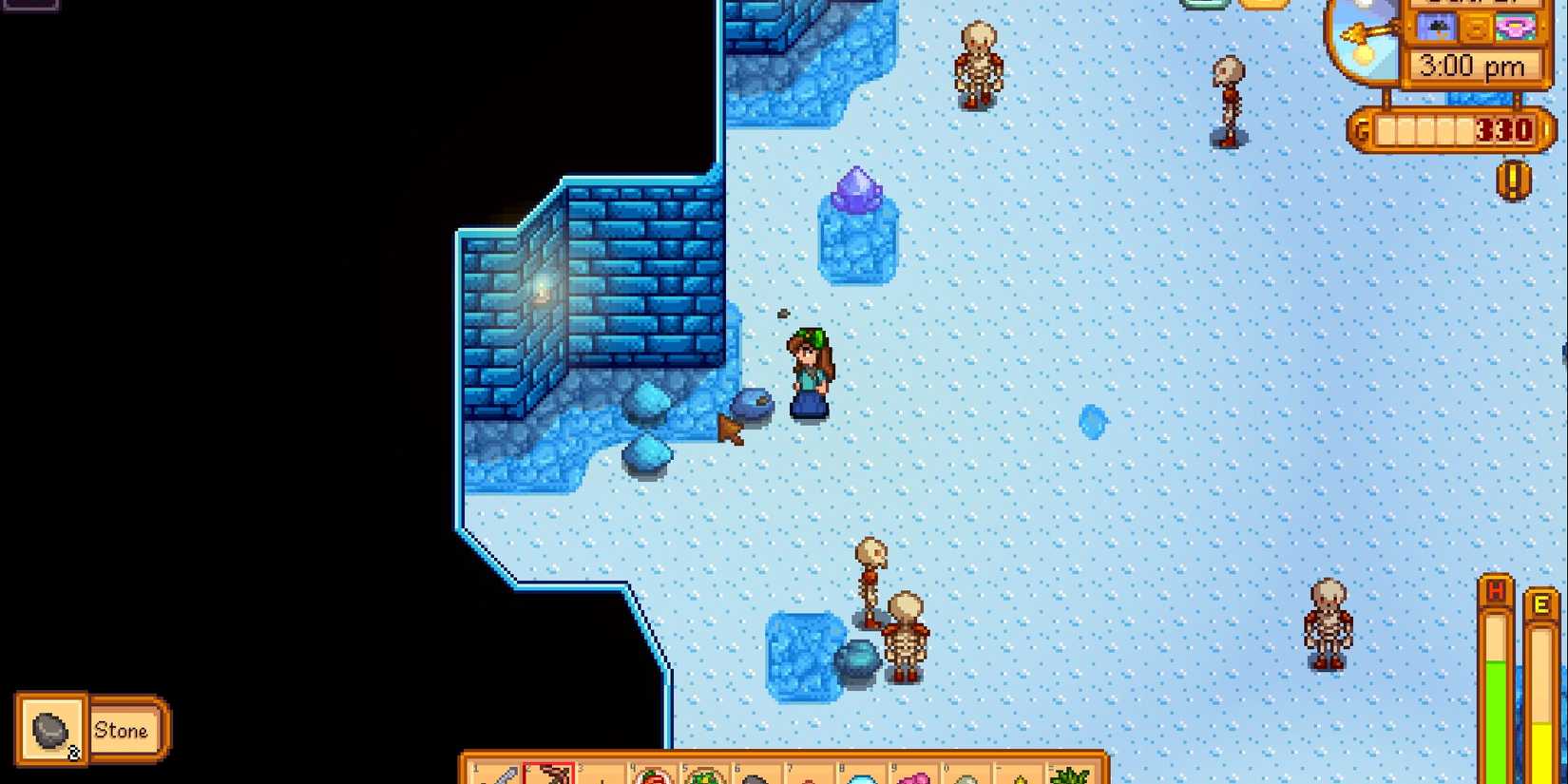
Task: Open the journal exclamation mark icon
Action: click(1514, 180)
